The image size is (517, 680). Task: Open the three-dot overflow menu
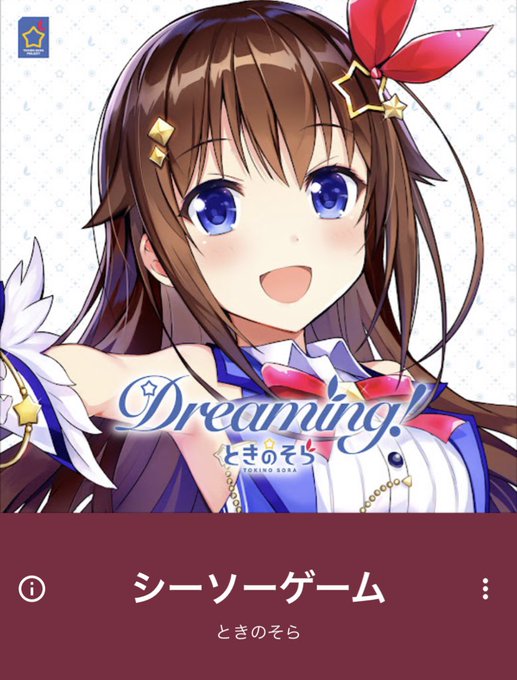(x=485, y=589)
